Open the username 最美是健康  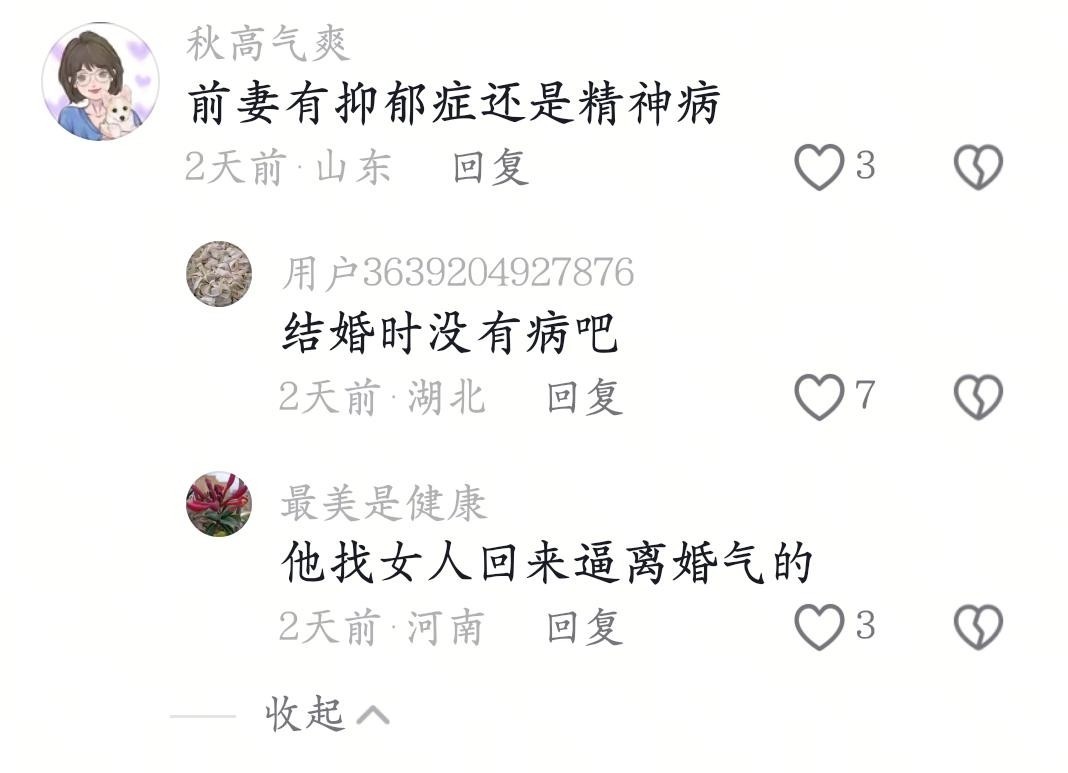[383, 503]
